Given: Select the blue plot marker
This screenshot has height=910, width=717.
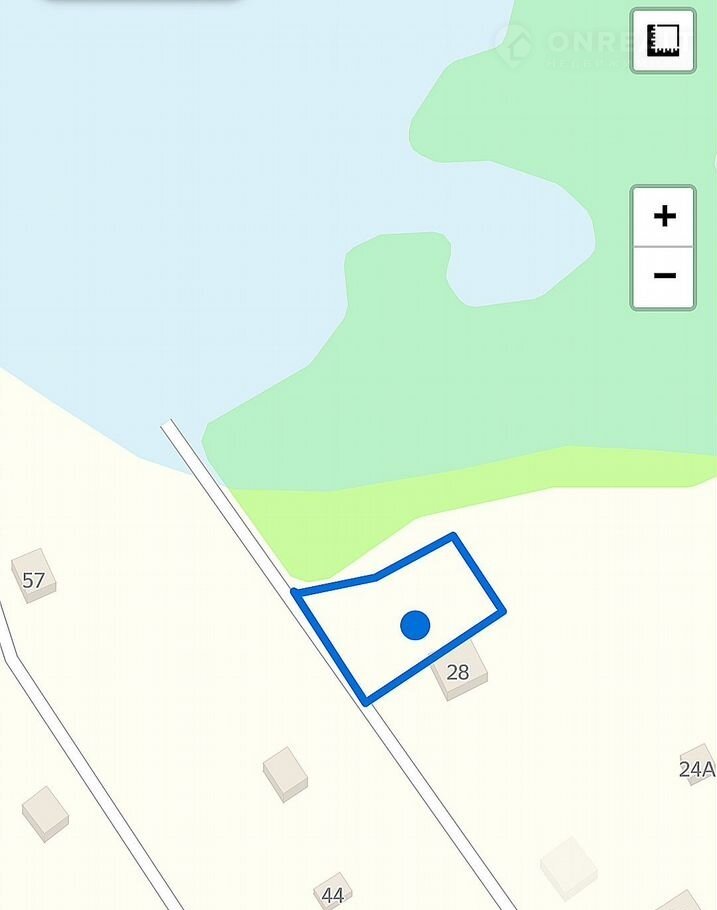Looking at the screenshot, I should [415, 626].
